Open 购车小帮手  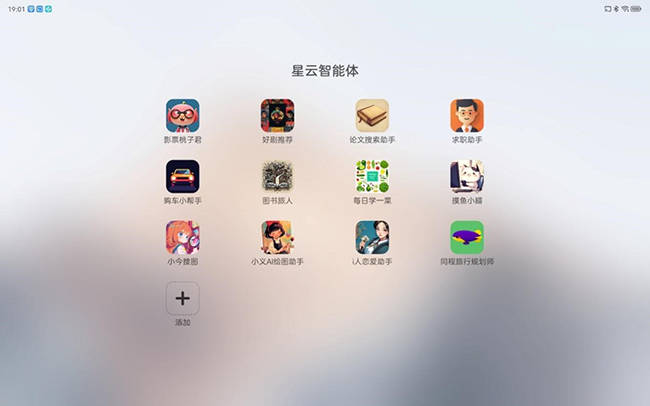(x=183, y=176)
